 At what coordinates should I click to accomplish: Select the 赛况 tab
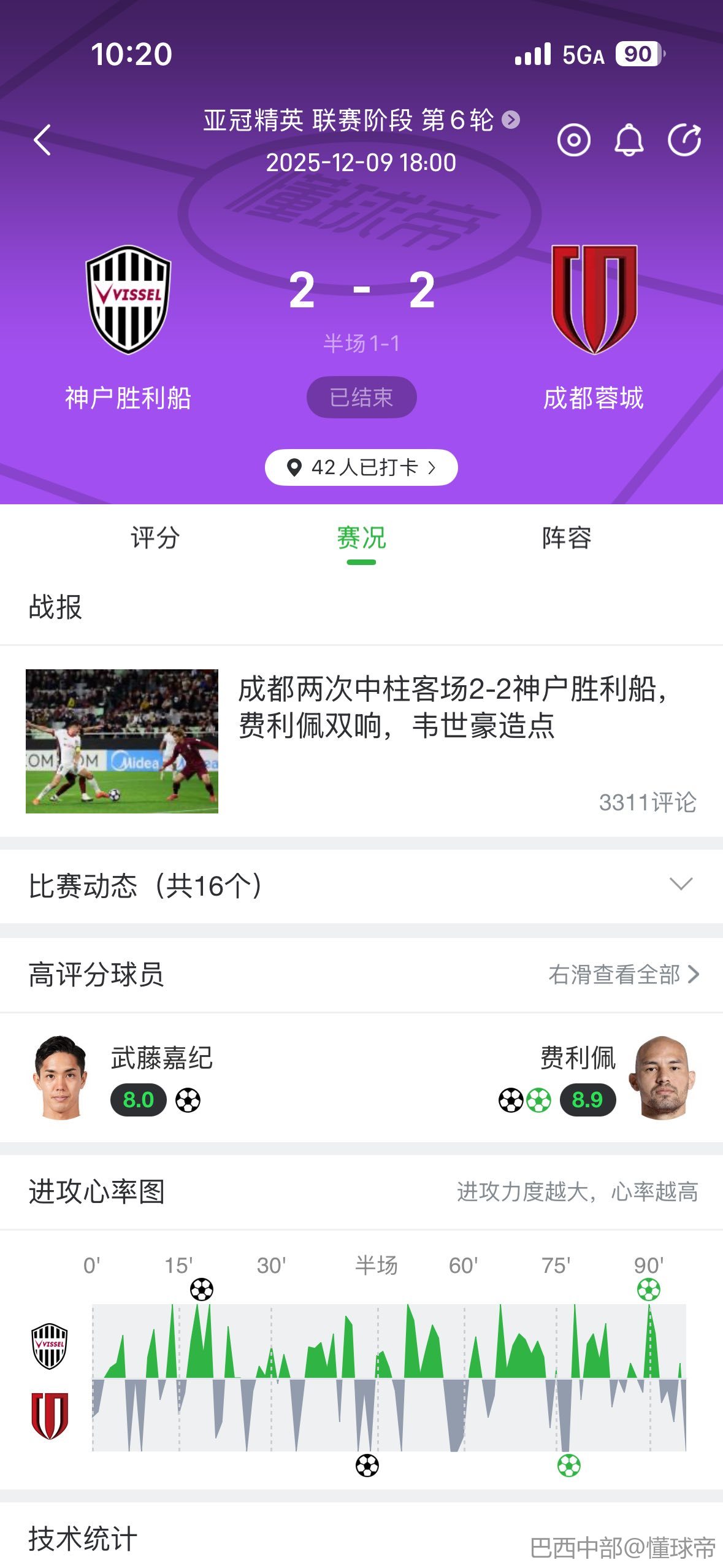361,538
